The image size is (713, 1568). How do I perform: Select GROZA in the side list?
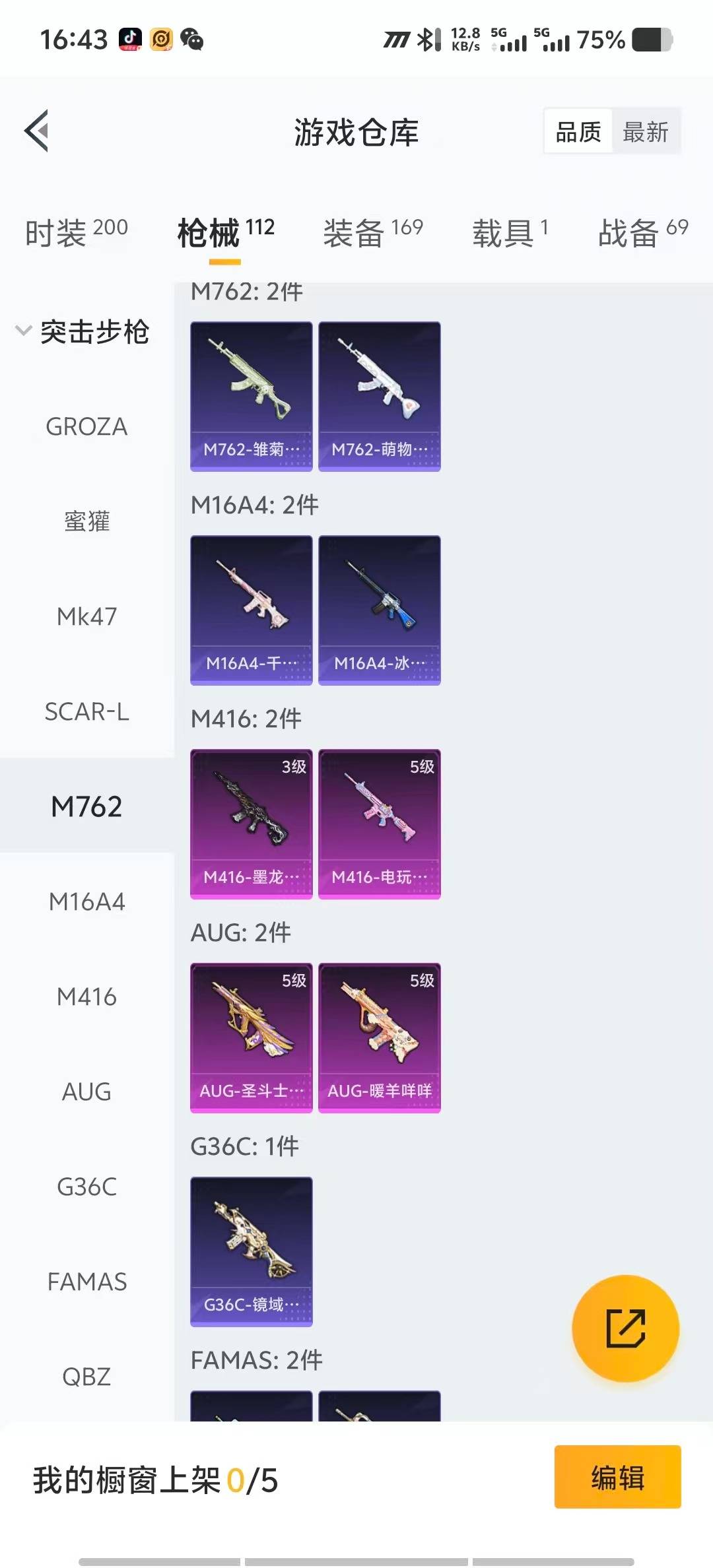tap(86, 427)
